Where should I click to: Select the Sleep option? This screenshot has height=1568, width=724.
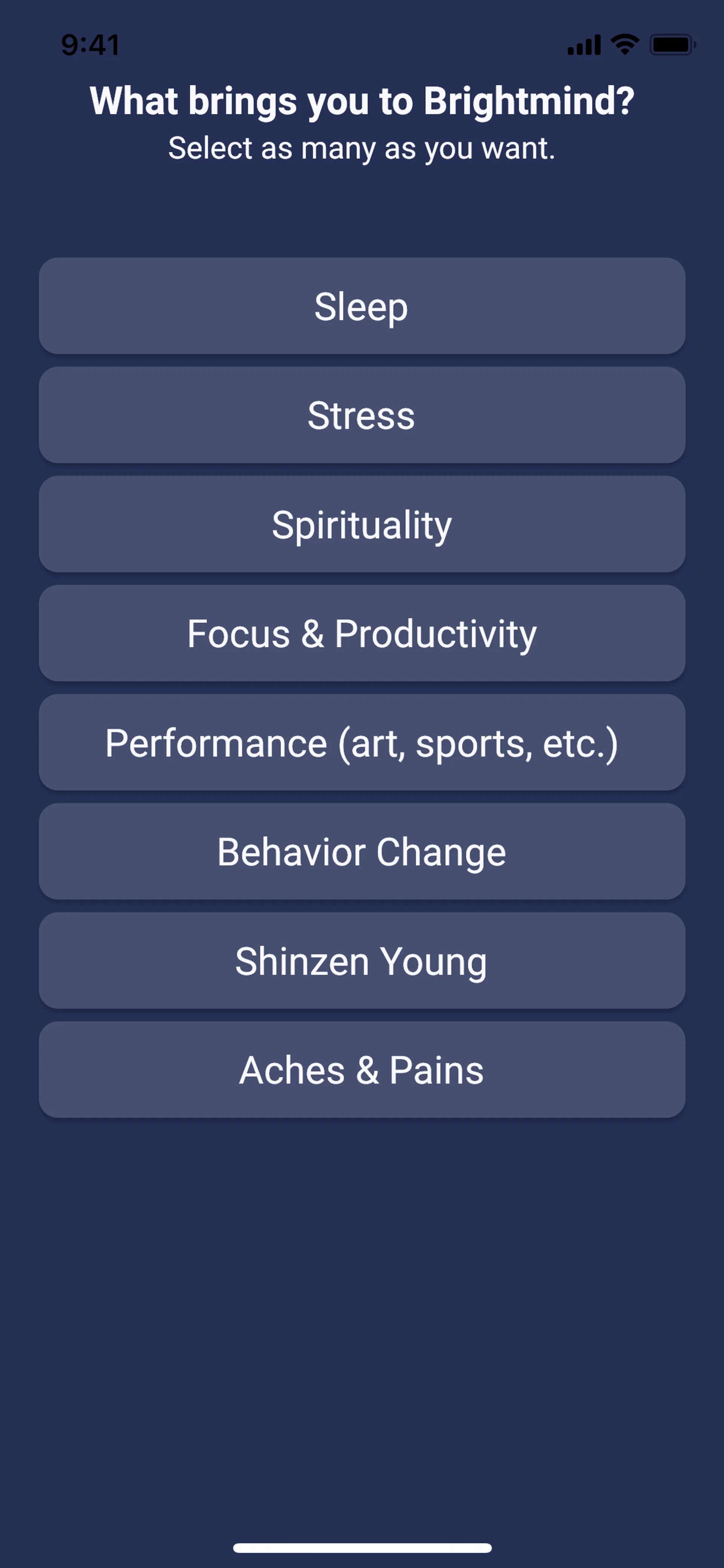(x=362, y=306)
